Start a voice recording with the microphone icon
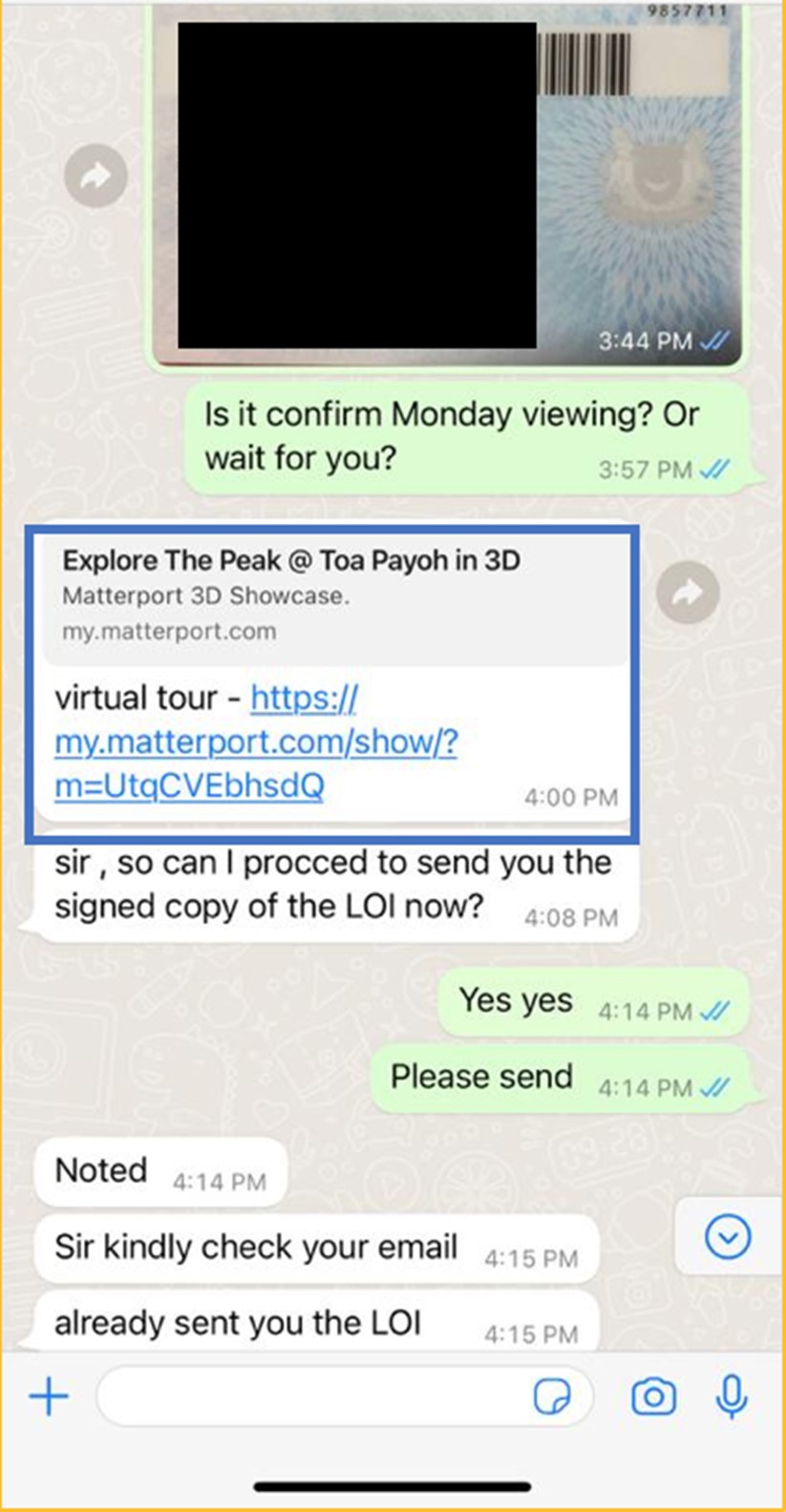 click(x=731, y=1396)
